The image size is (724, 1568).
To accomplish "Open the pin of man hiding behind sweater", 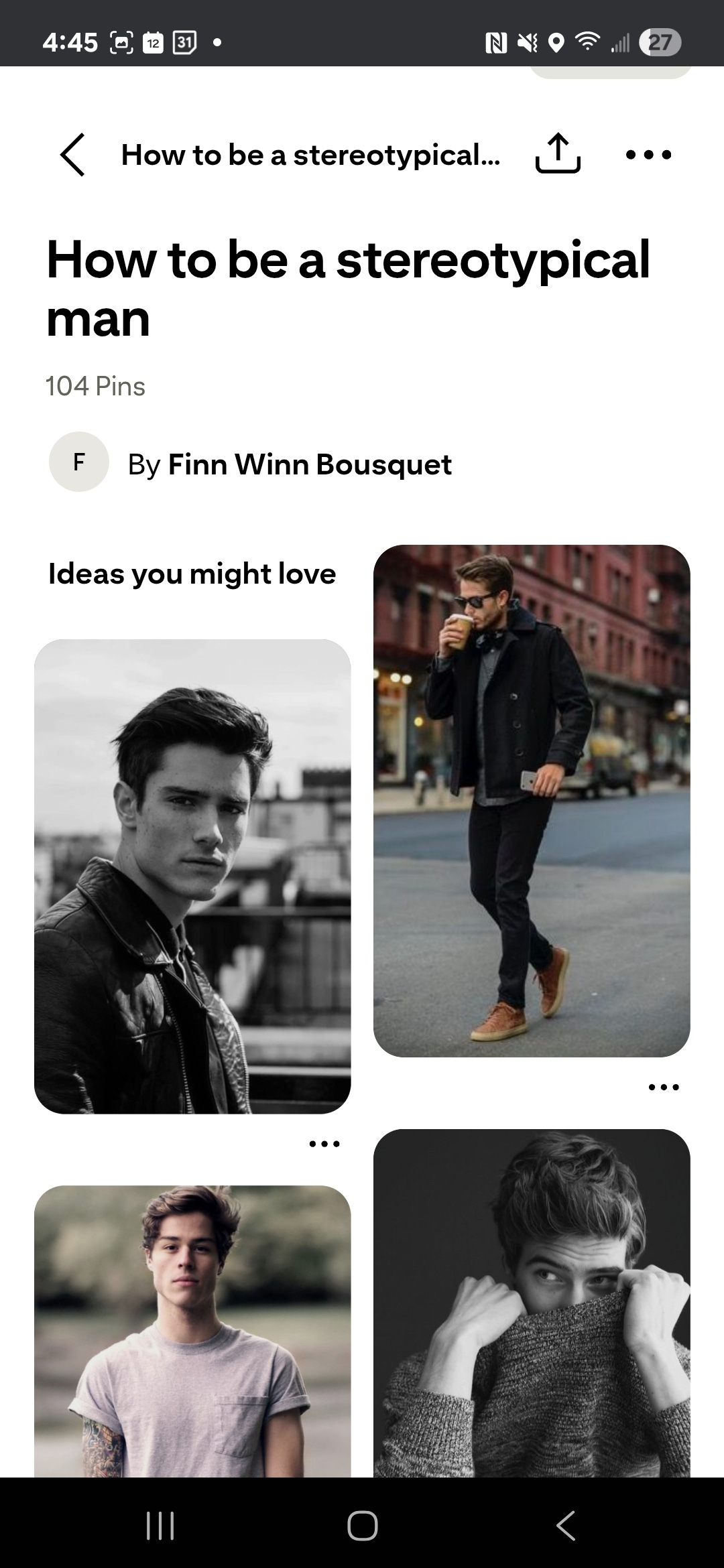I will (532, 1307).
